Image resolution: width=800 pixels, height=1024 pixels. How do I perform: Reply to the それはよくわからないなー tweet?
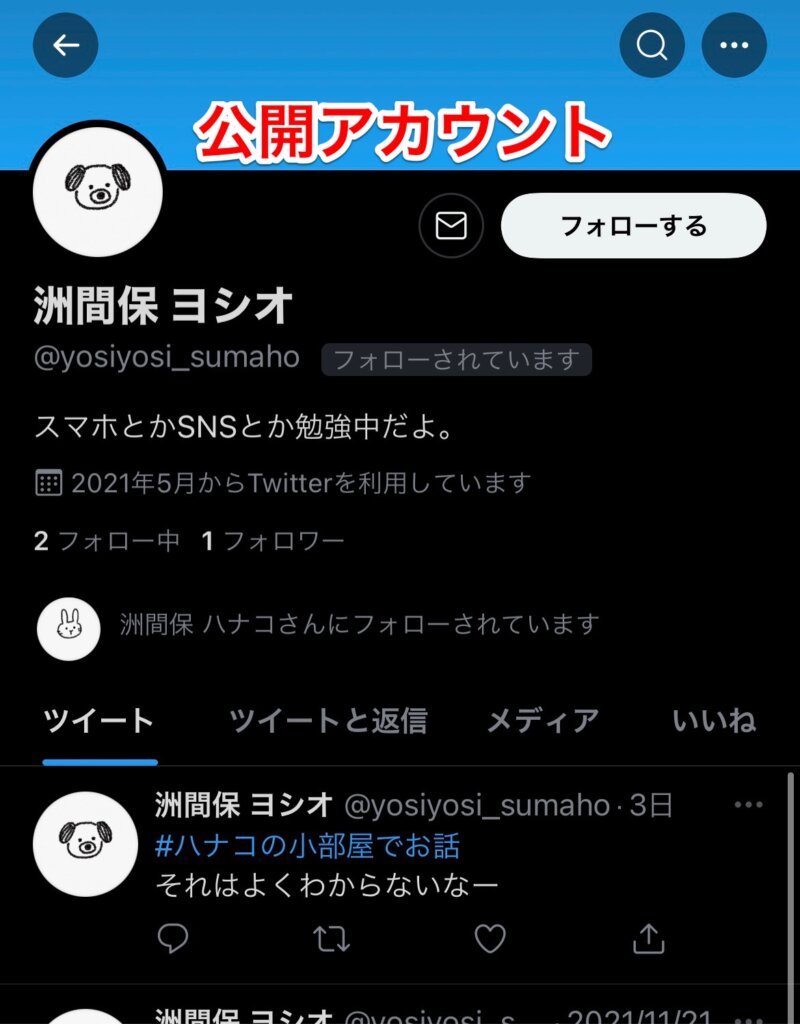(x=174, y=938)
